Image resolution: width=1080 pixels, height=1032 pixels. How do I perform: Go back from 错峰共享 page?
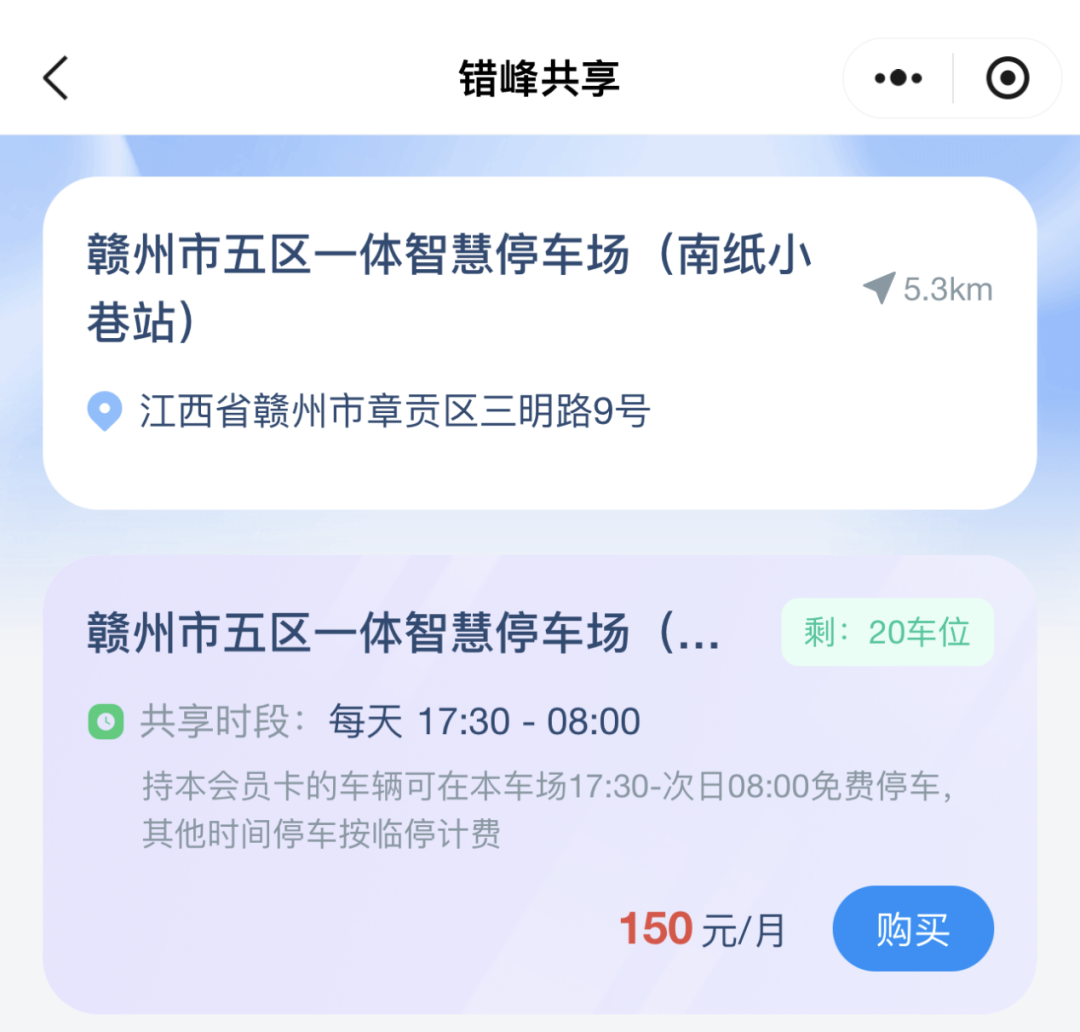click(x=56, y=78)
